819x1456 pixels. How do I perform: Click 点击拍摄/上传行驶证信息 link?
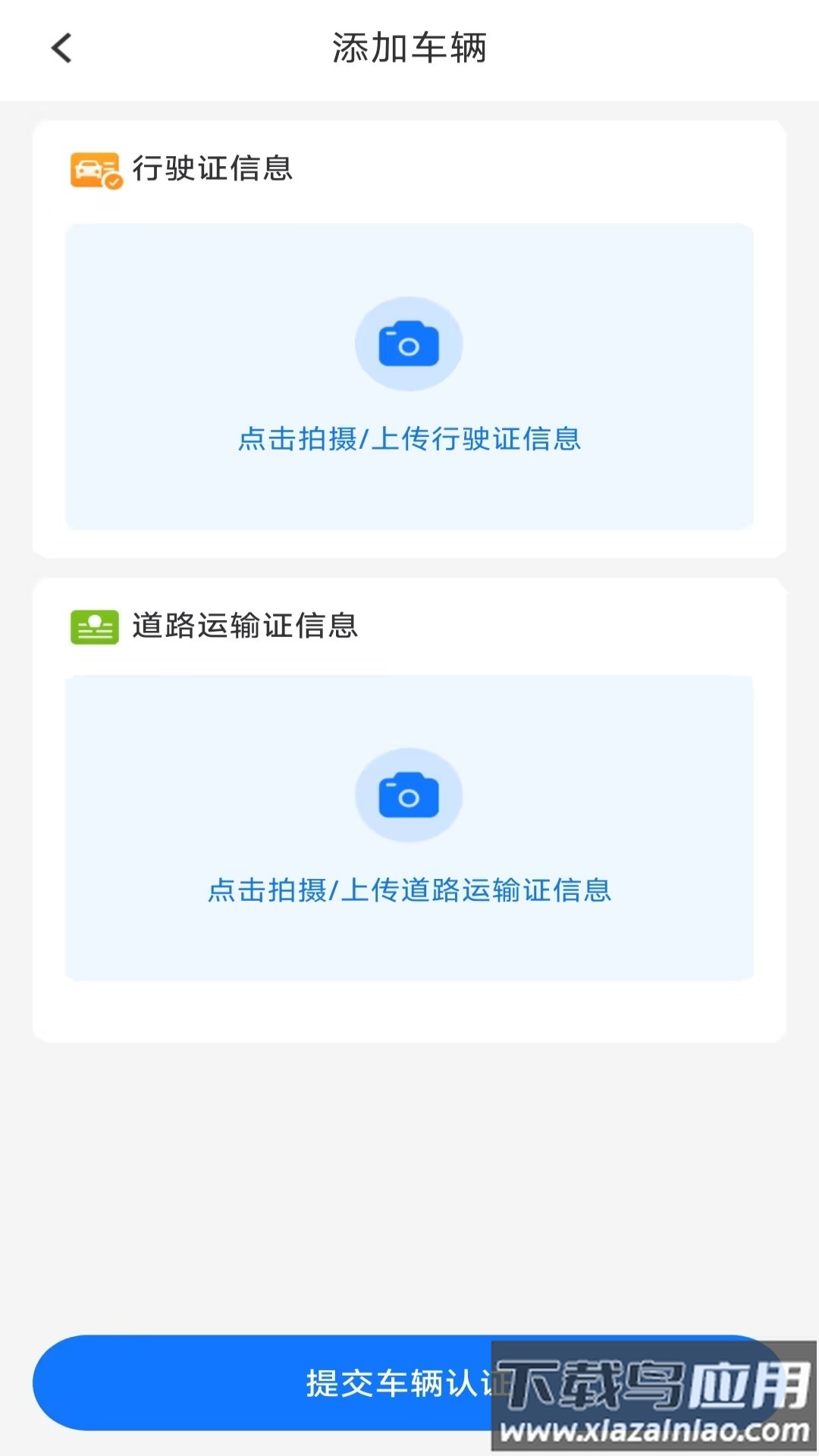pos(409,440)
